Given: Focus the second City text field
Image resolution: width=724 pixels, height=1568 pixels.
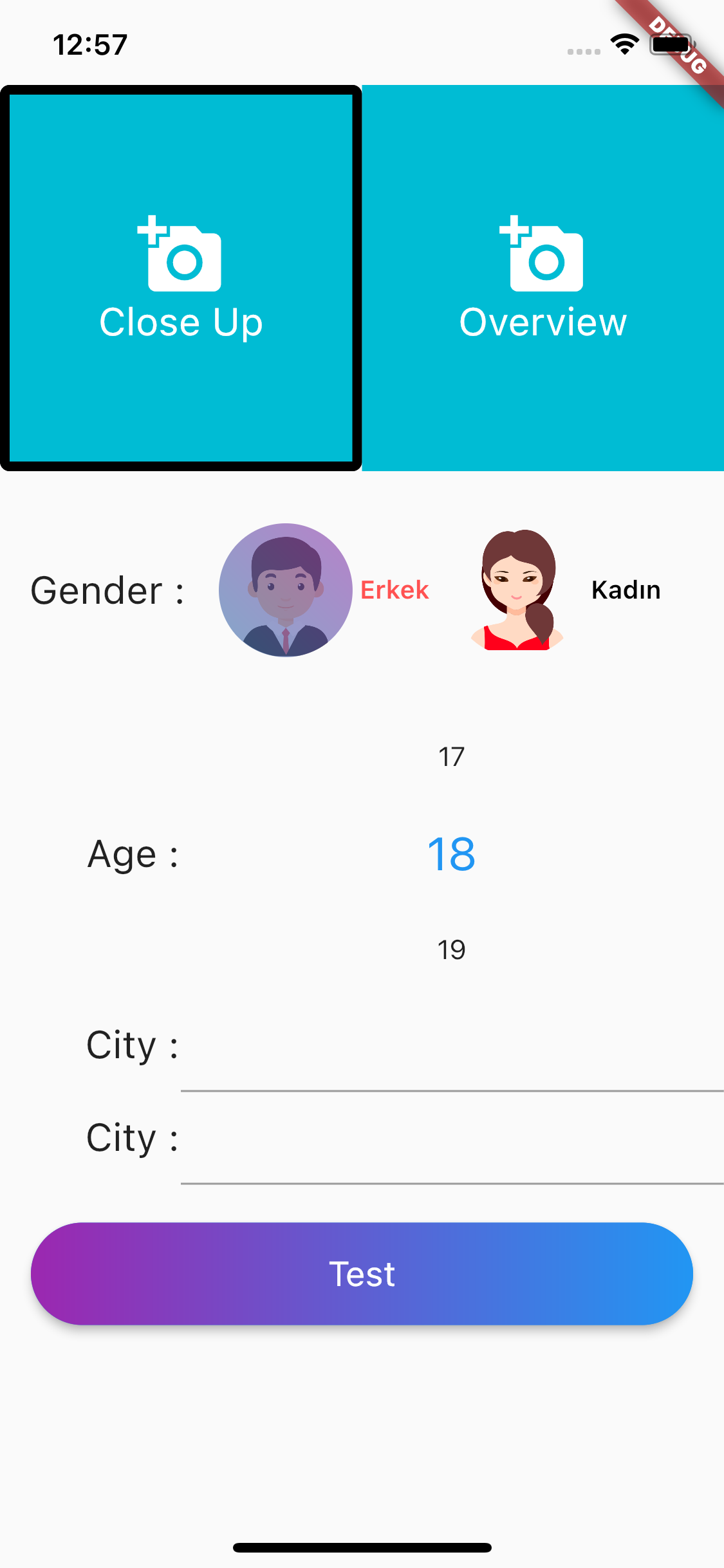Looking at the screenshot, I should point(452,1138).
